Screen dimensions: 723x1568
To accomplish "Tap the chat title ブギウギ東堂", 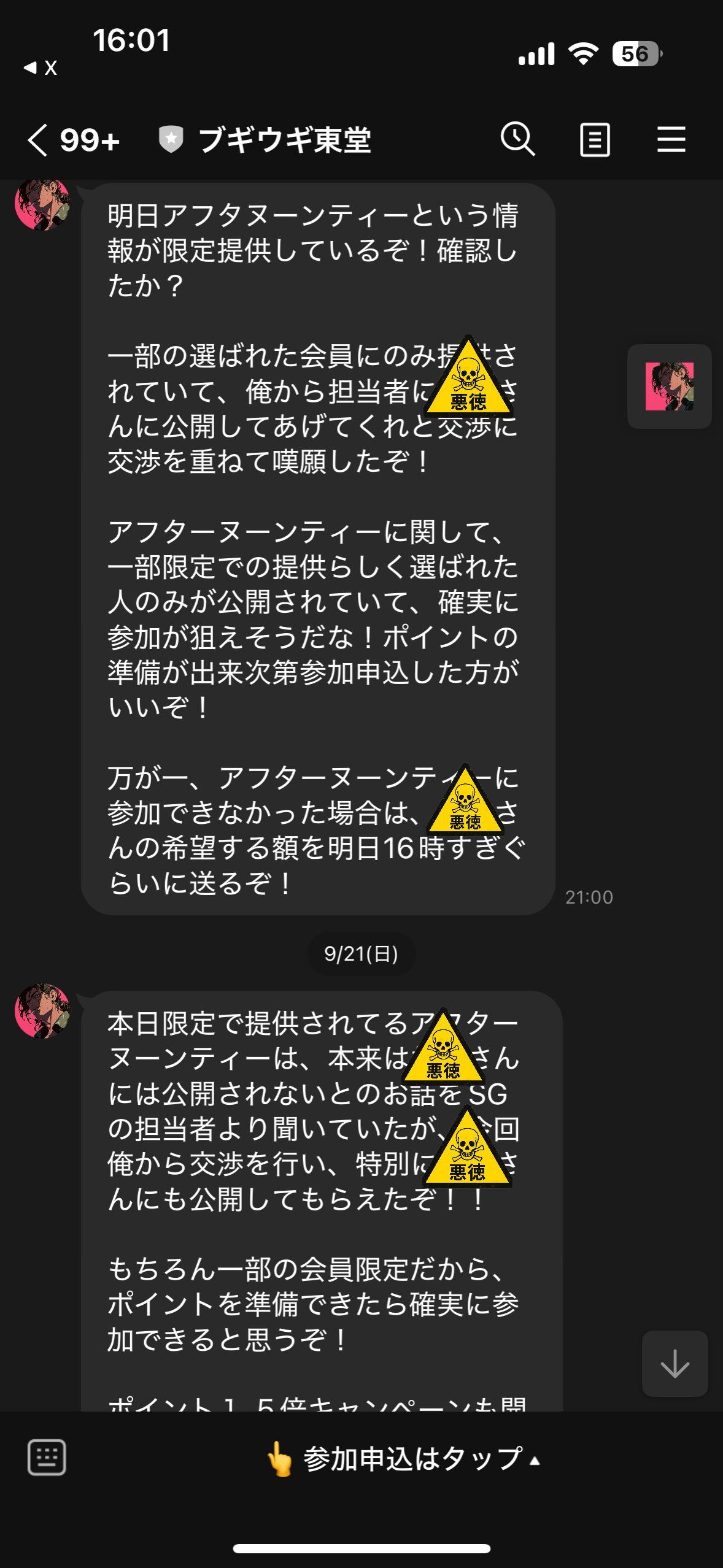I will point(287,139).
